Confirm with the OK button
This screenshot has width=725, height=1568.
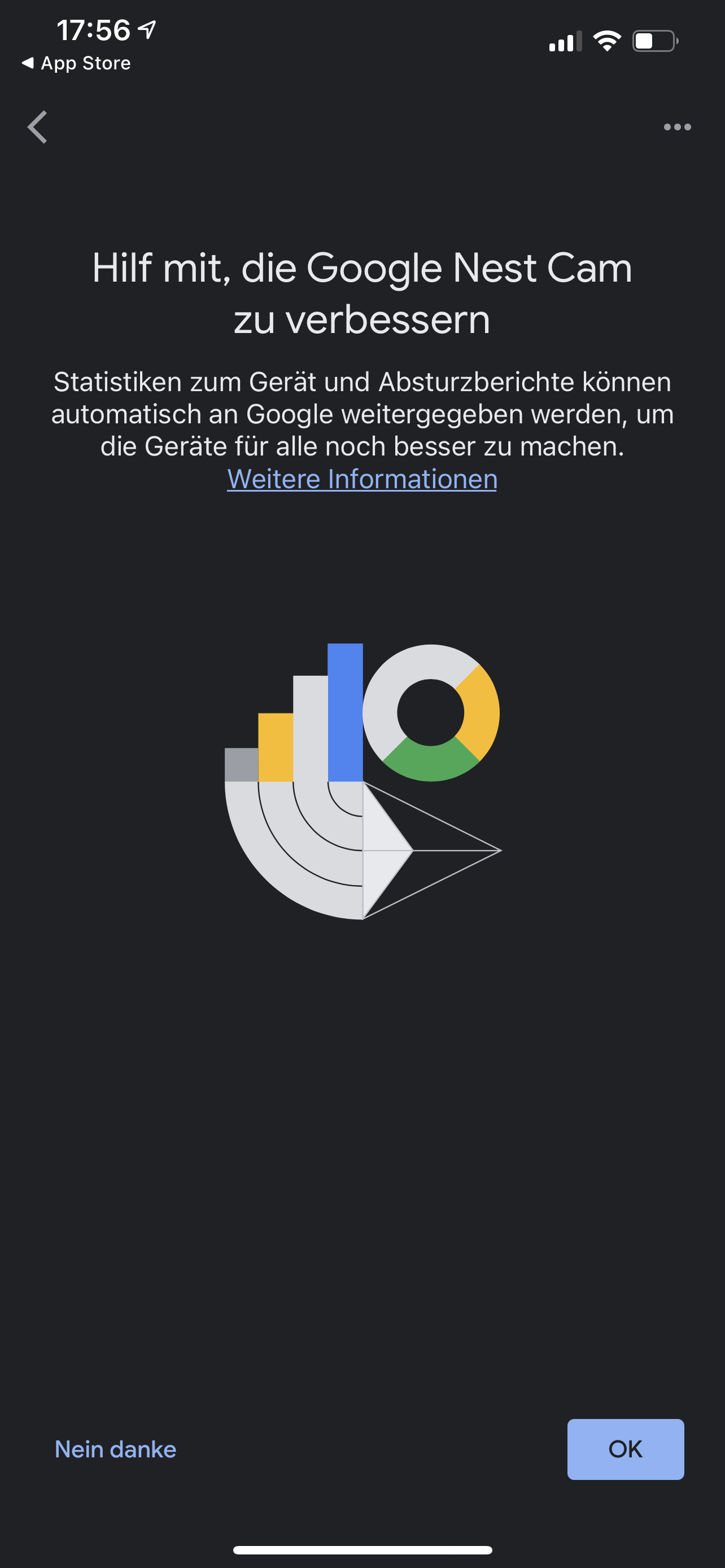(625, 1449)
